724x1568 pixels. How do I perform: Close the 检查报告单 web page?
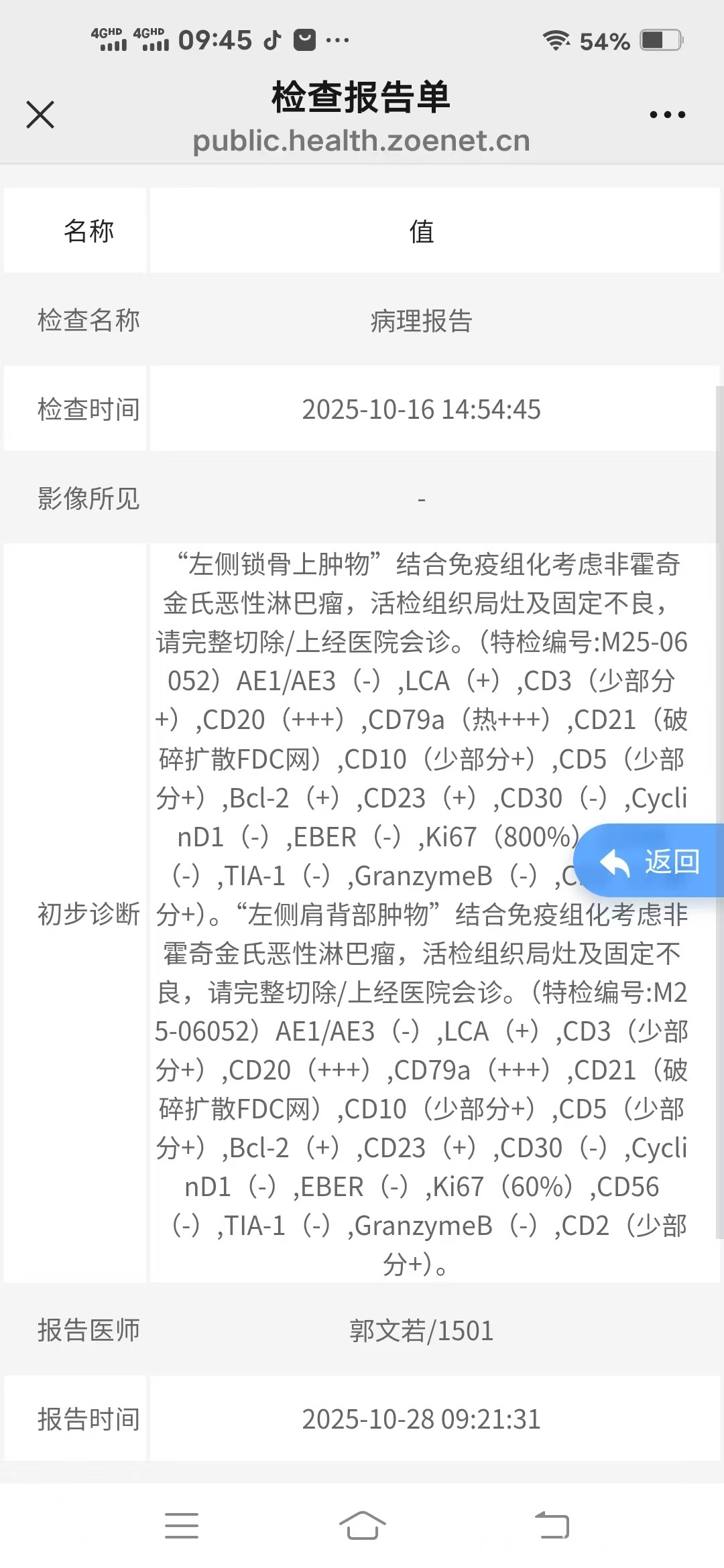40,115
